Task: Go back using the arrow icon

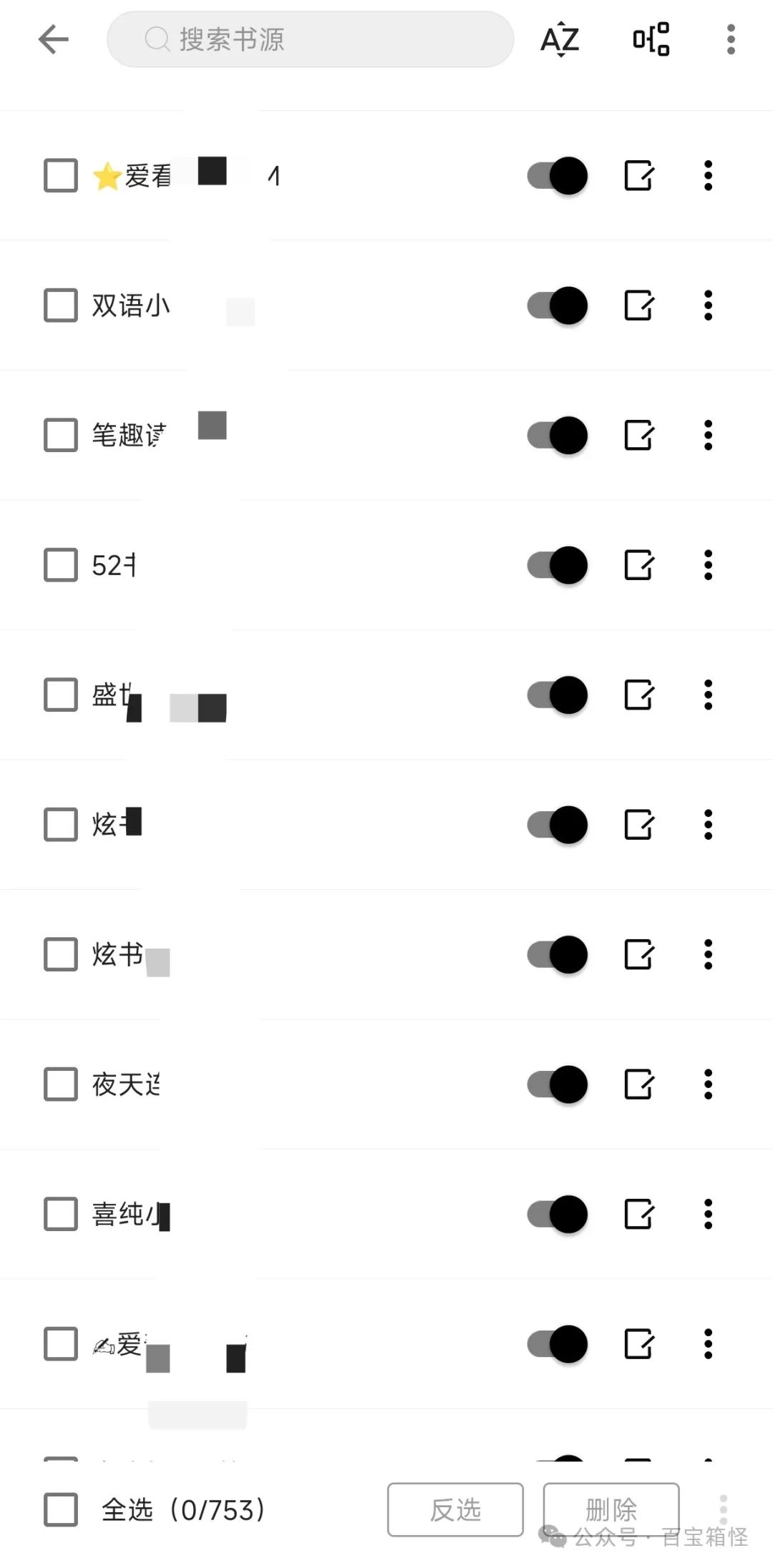Action: point(53,39)
